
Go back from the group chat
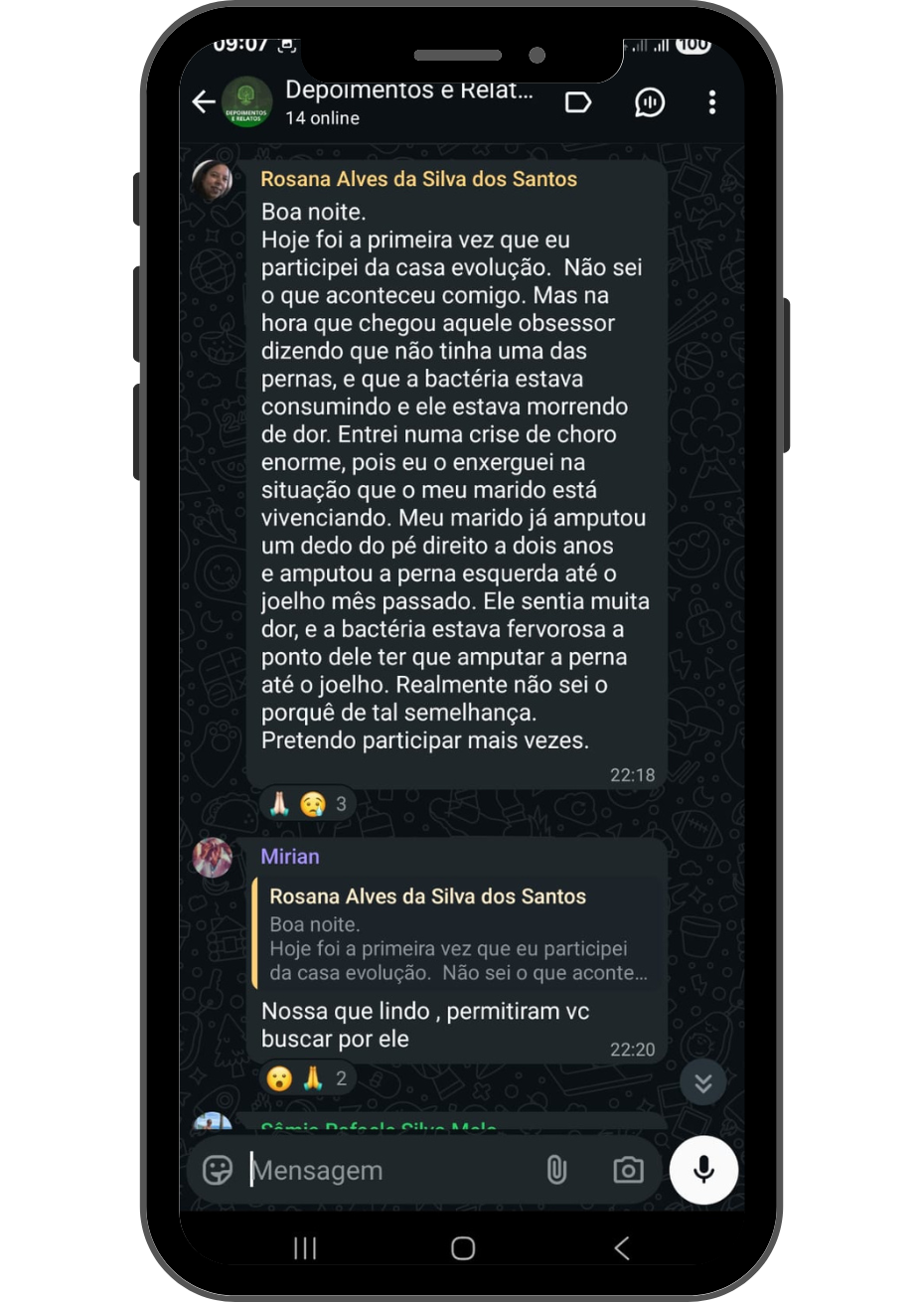(204, 102)
